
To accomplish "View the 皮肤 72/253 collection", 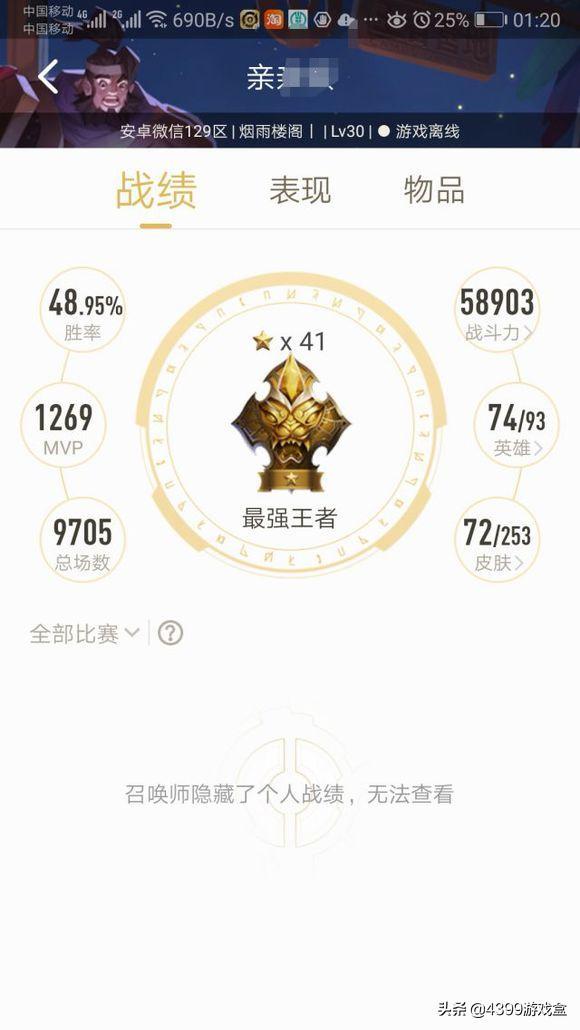I will pos(497,540).
